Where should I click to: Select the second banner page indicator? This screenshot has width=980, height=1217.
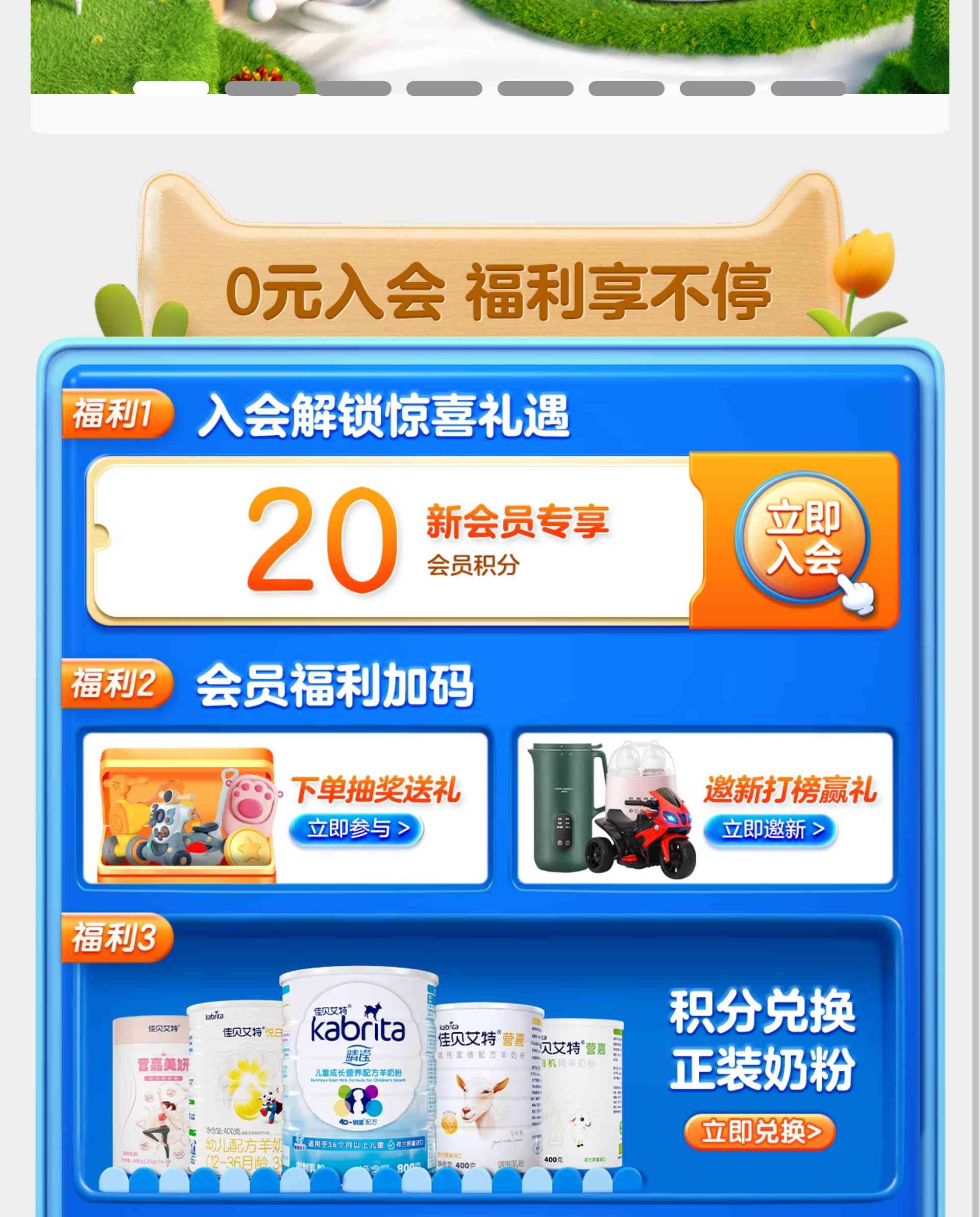[x=262, y=88]
